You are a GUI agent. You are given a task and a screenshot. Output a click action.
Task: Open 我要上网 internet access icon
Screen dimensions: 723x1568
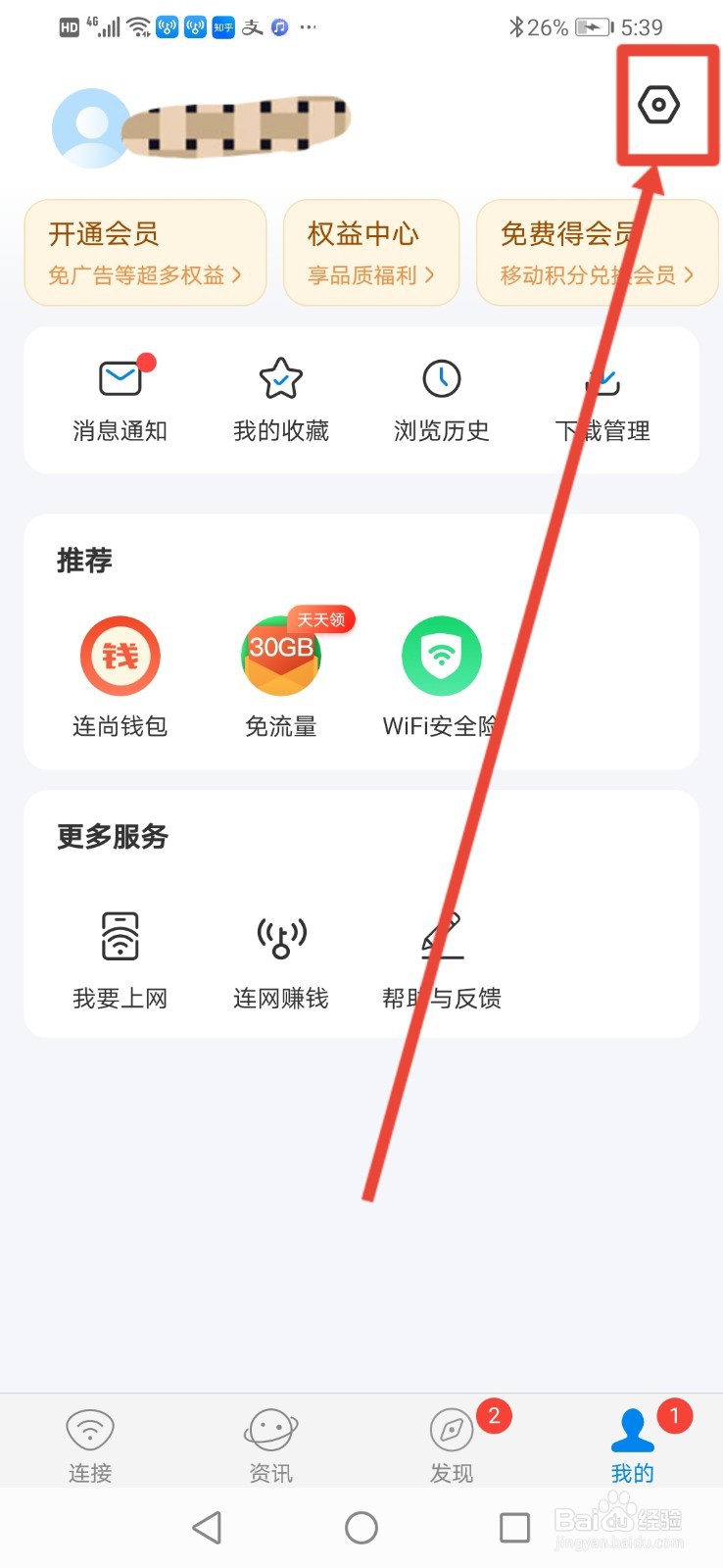(120, 955)
